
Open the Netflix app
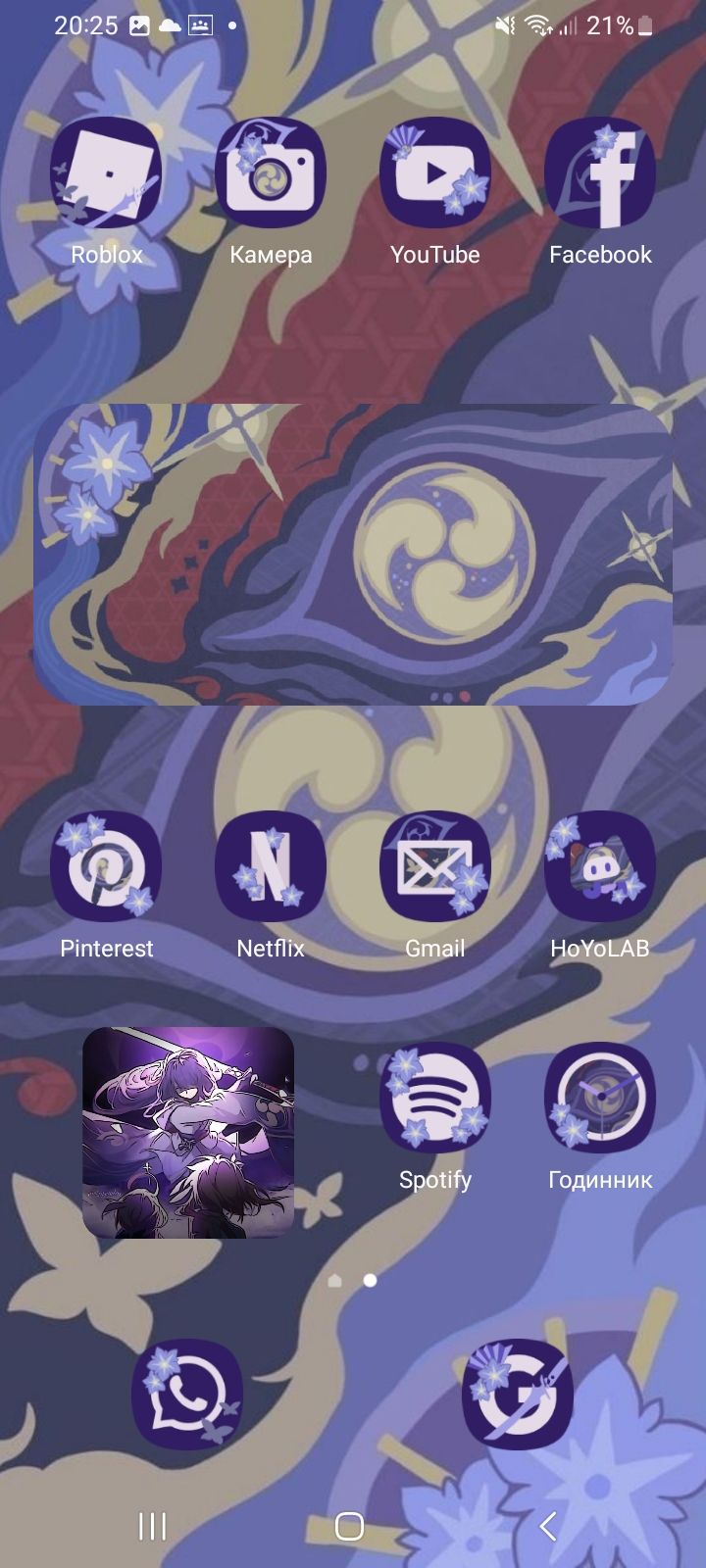pos(271,867)
